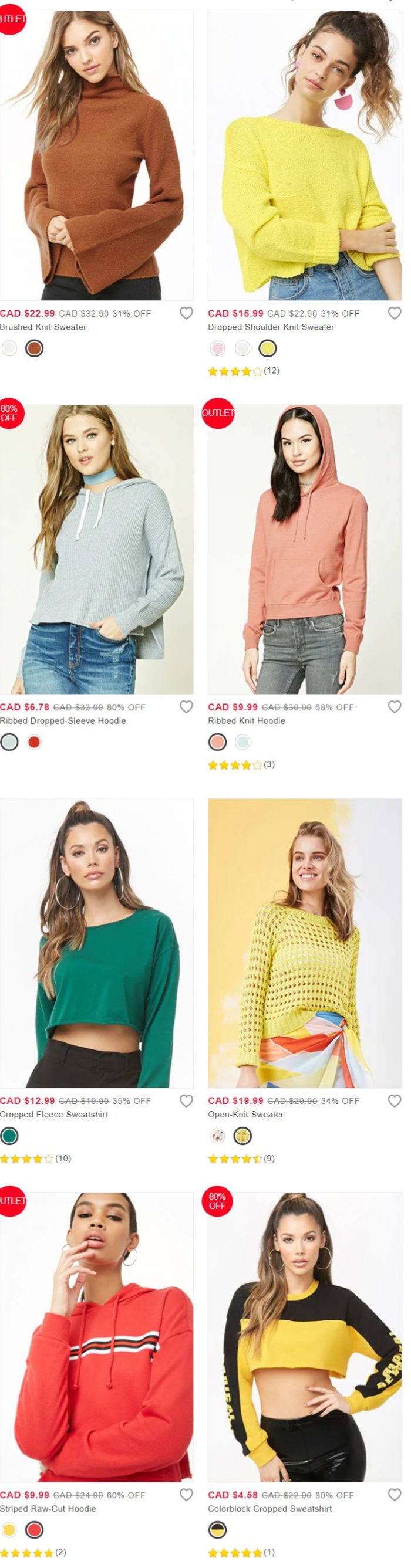
Task: Open Dropped Shoulder Knit Sweater product image
Action: coord(305,155)
